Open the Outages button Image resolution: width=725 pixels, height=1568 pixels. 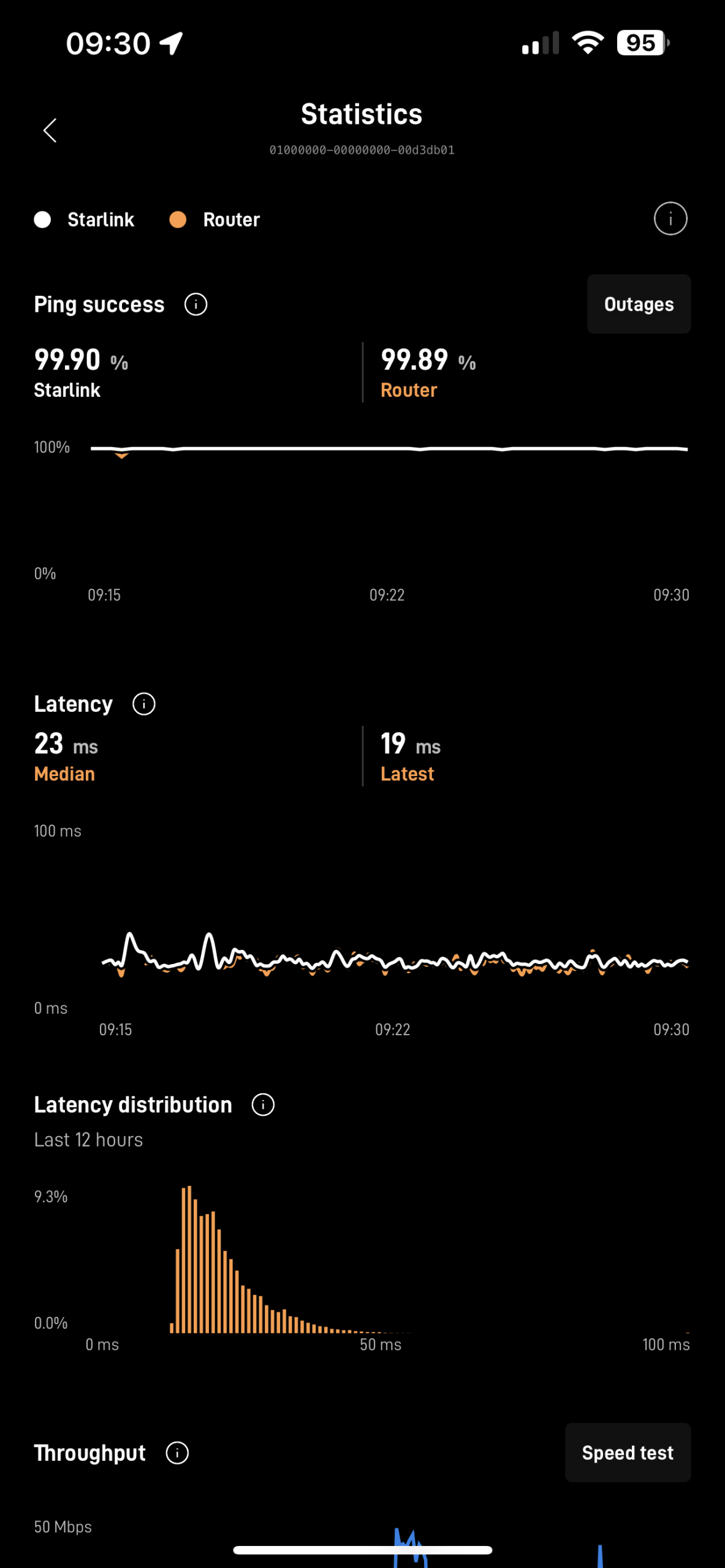coord(639,304)
